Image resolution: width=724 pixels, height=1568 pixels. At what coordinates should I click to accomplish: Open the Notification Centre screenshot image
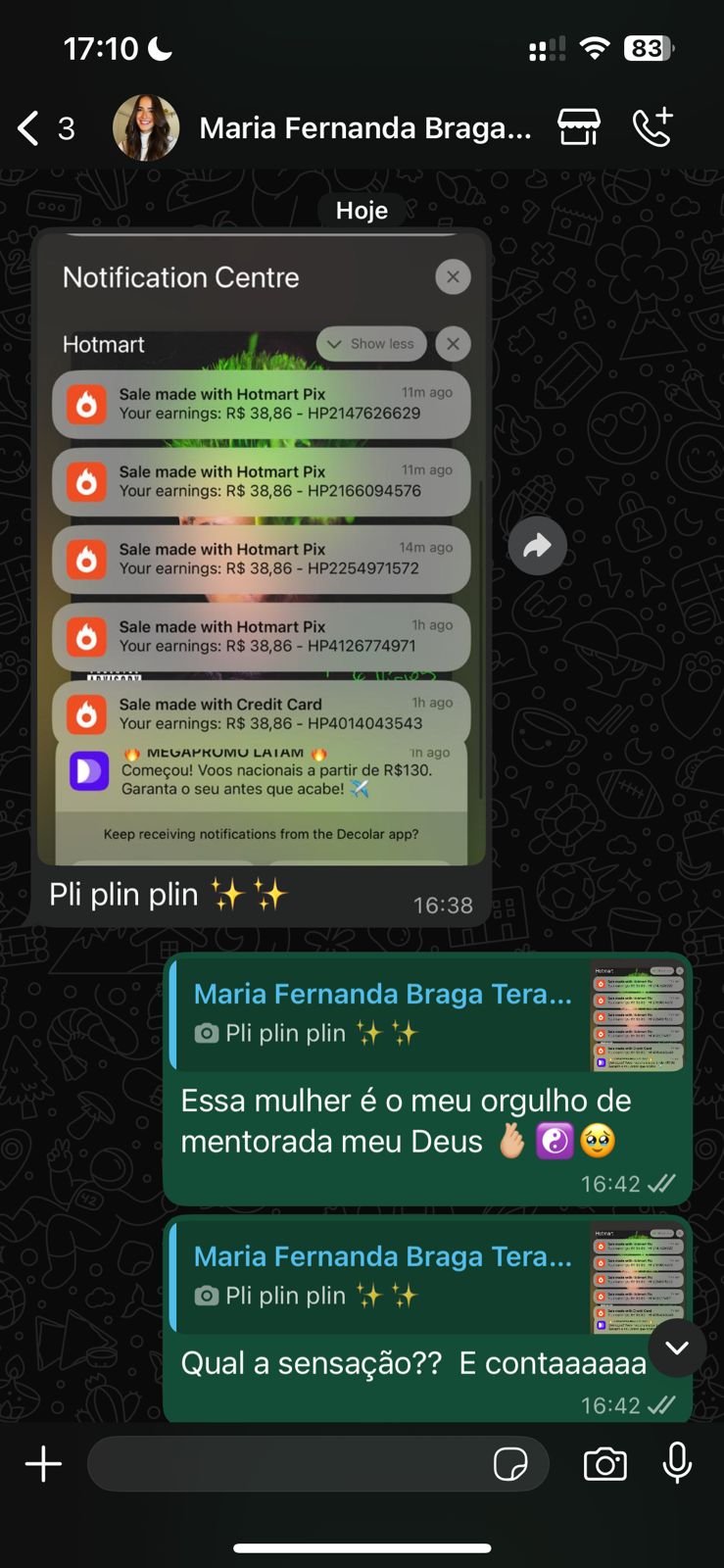coord(262,549)
